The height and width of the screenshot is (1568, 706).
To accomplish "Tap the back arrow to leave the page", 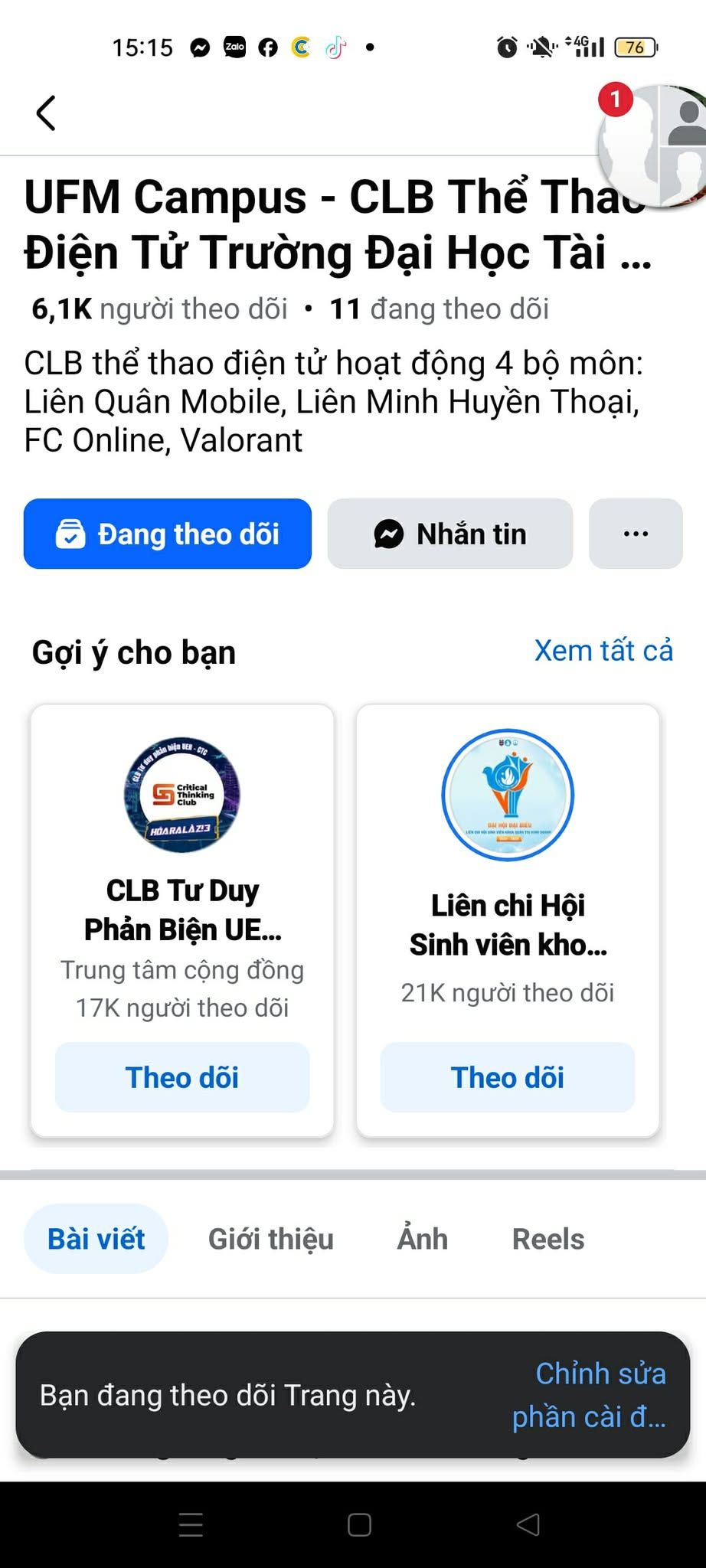I will [46, 113].
